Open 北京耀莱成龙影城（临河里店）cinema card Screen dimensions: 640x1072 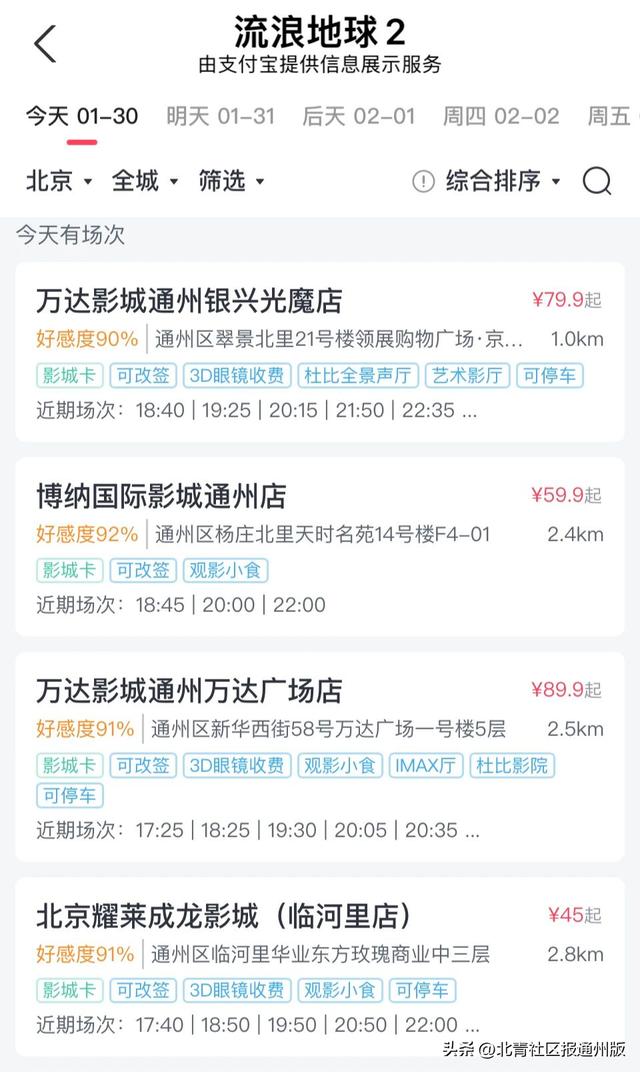(320, 967)
